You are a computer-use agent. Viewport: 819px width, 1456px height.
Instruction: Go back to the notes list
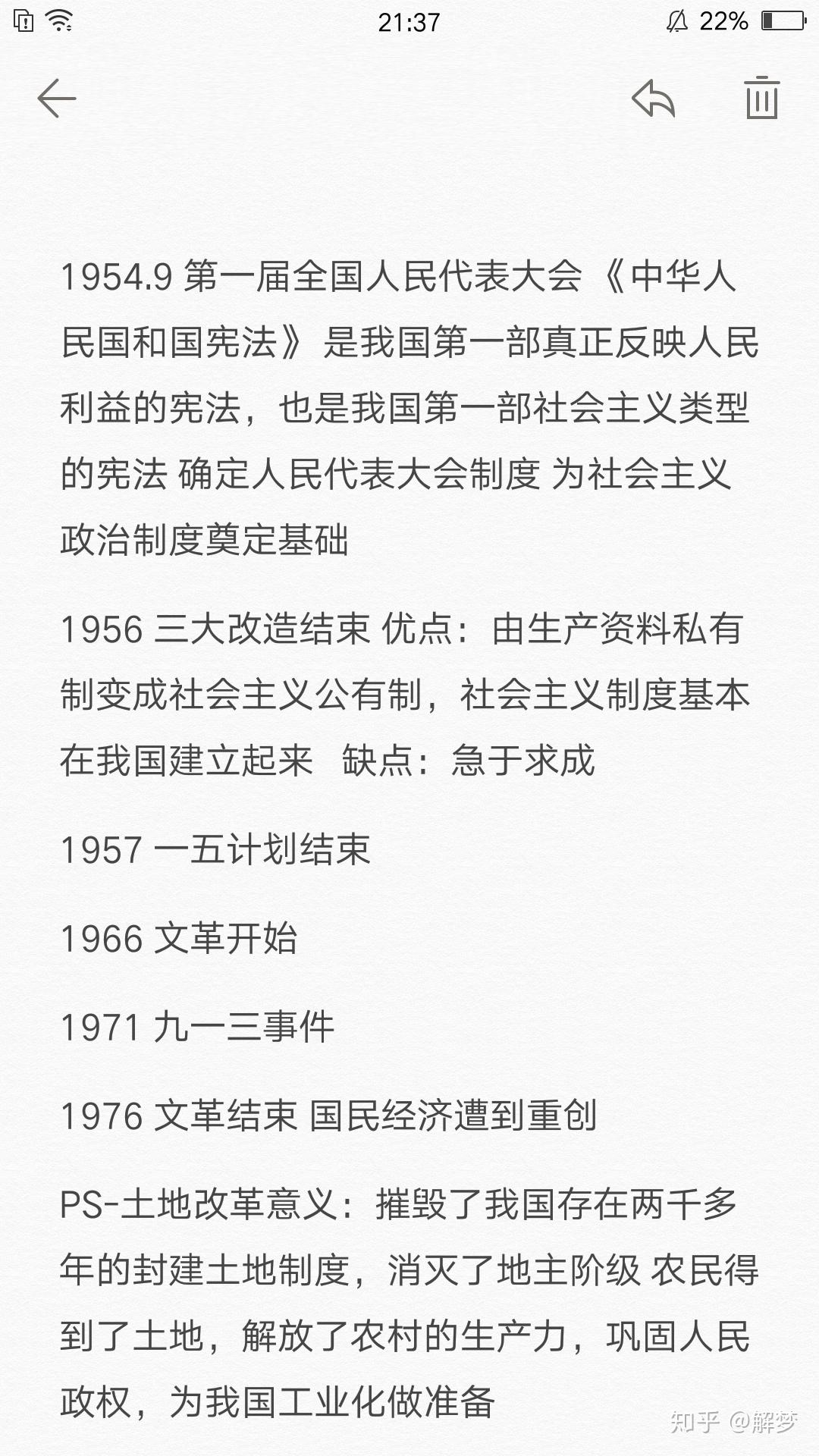[57, 99]
